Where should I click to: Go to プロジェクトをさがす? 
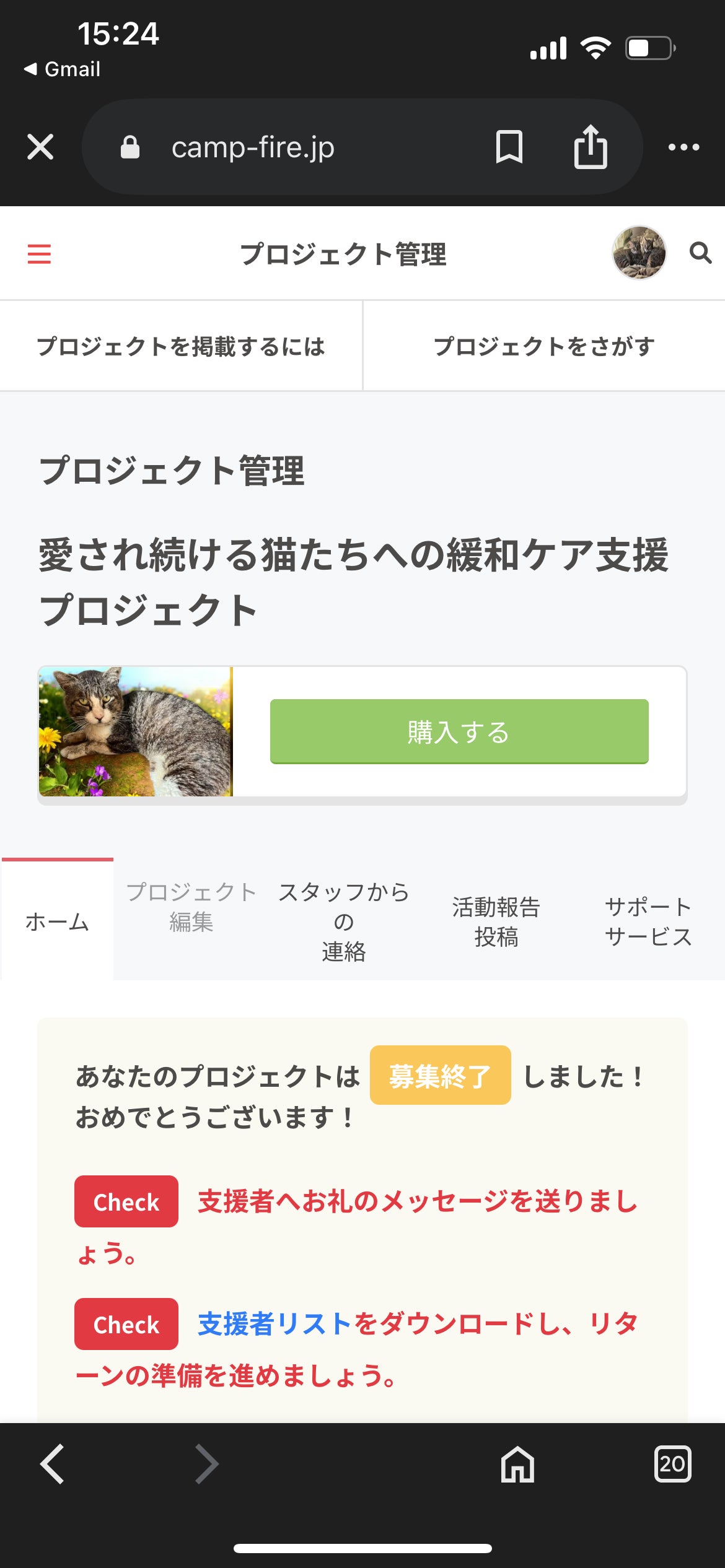544,346
